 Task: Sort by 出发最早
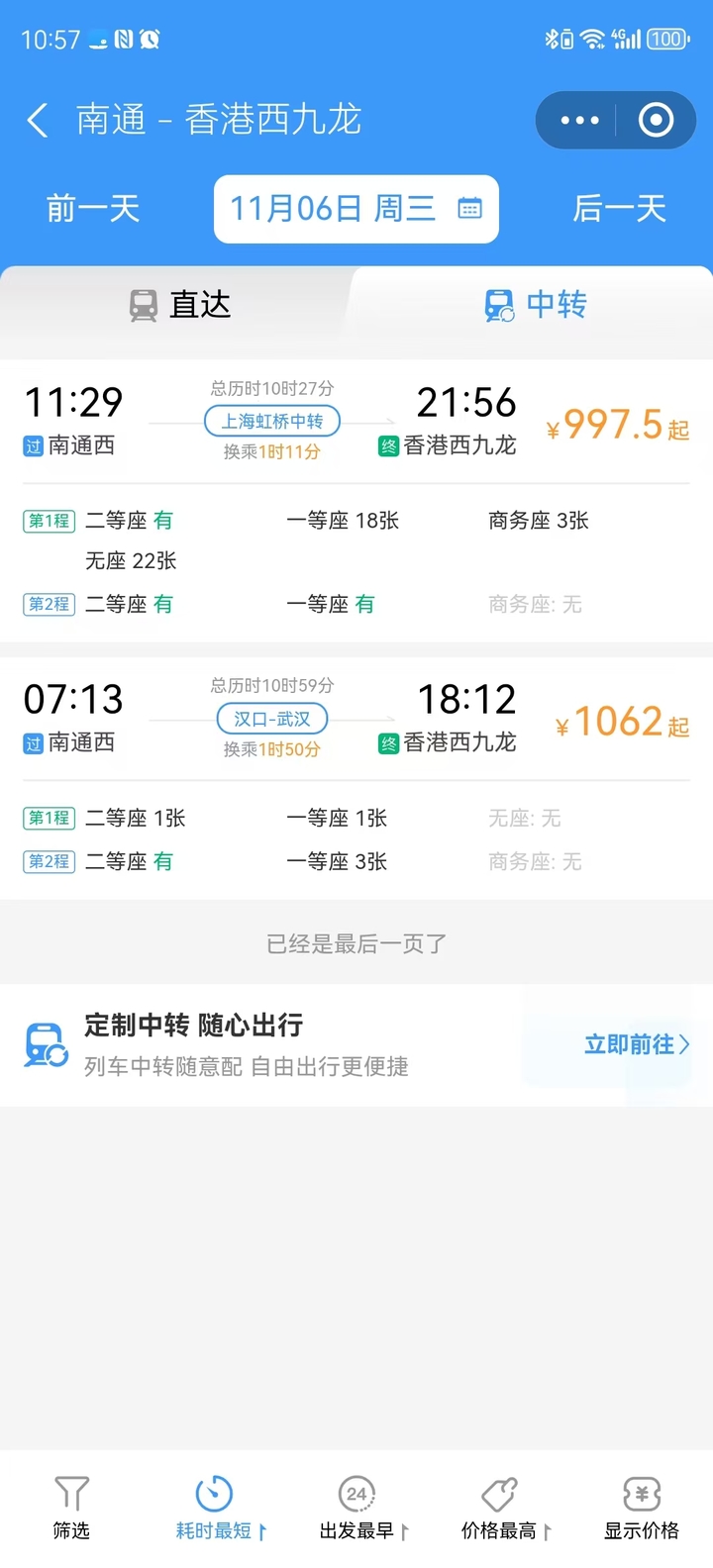[358, 1509]
